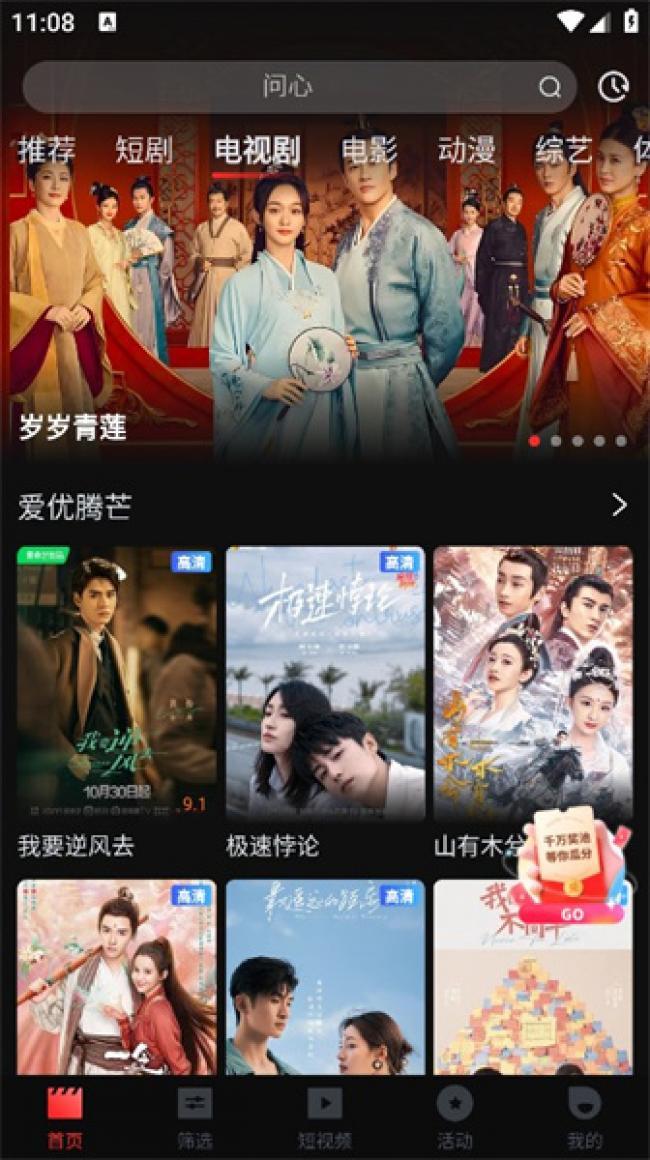
Task: Open the drama 极速悖论
Action: pos(325,685)
